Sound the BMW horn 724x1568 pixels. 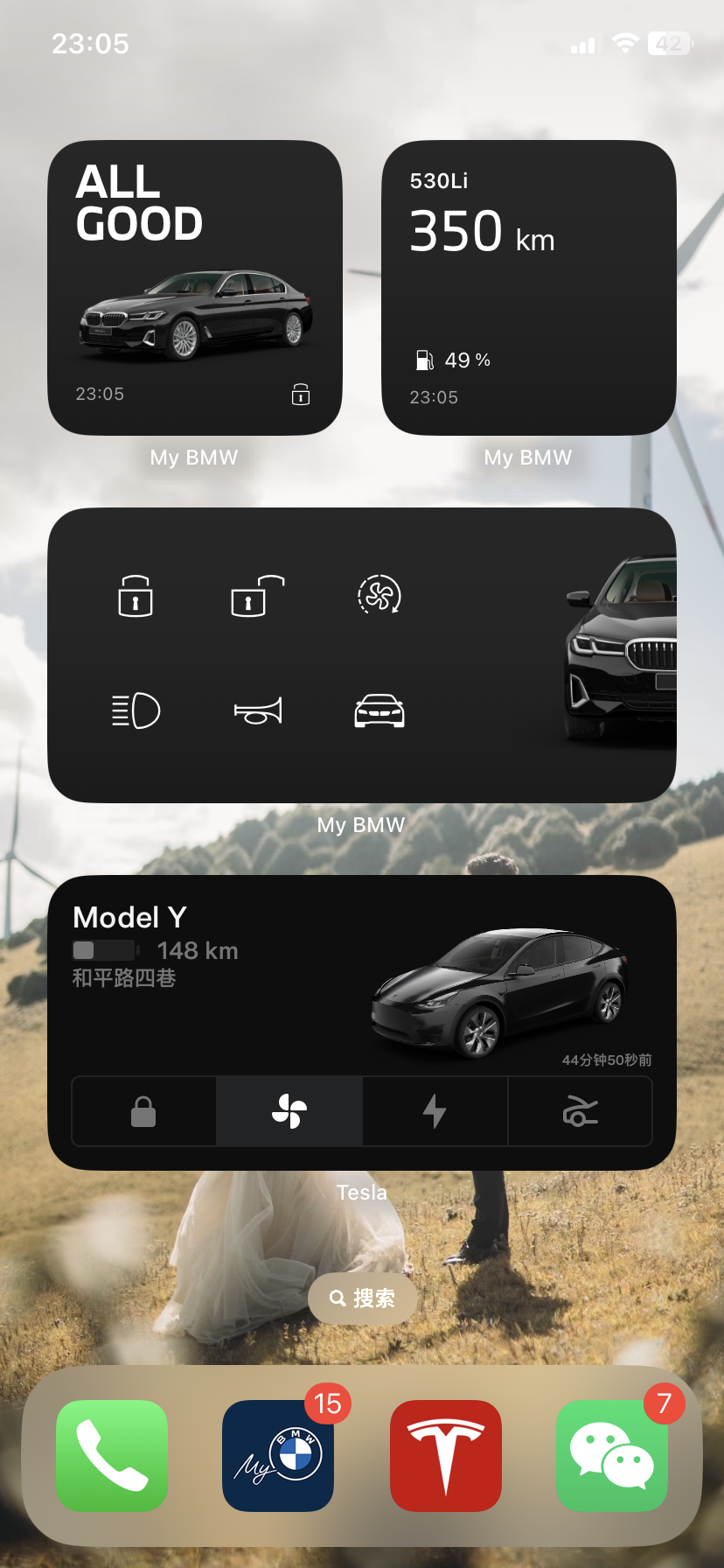[x=257, y=710]
